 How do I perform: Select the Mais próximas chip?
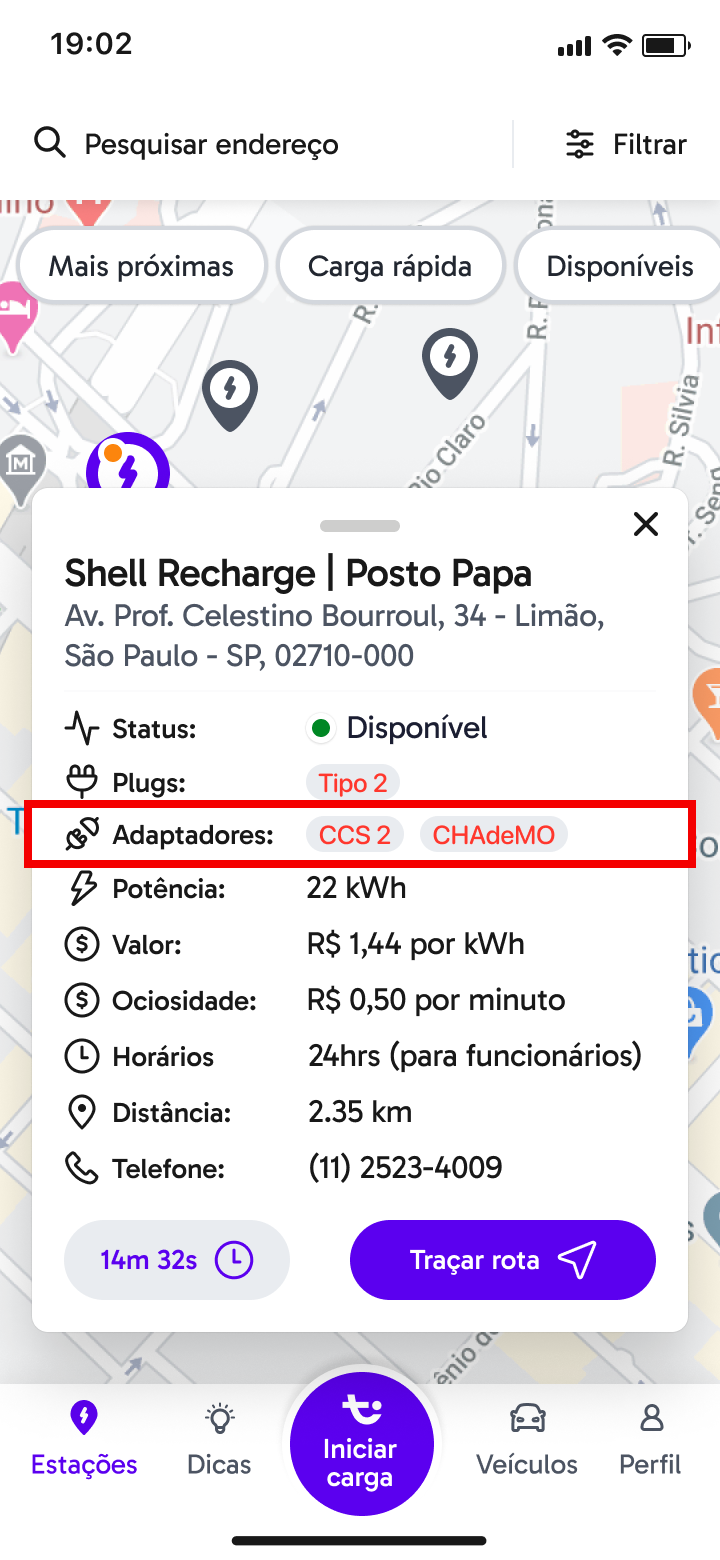pyautogui.click(x=141, y=267)
